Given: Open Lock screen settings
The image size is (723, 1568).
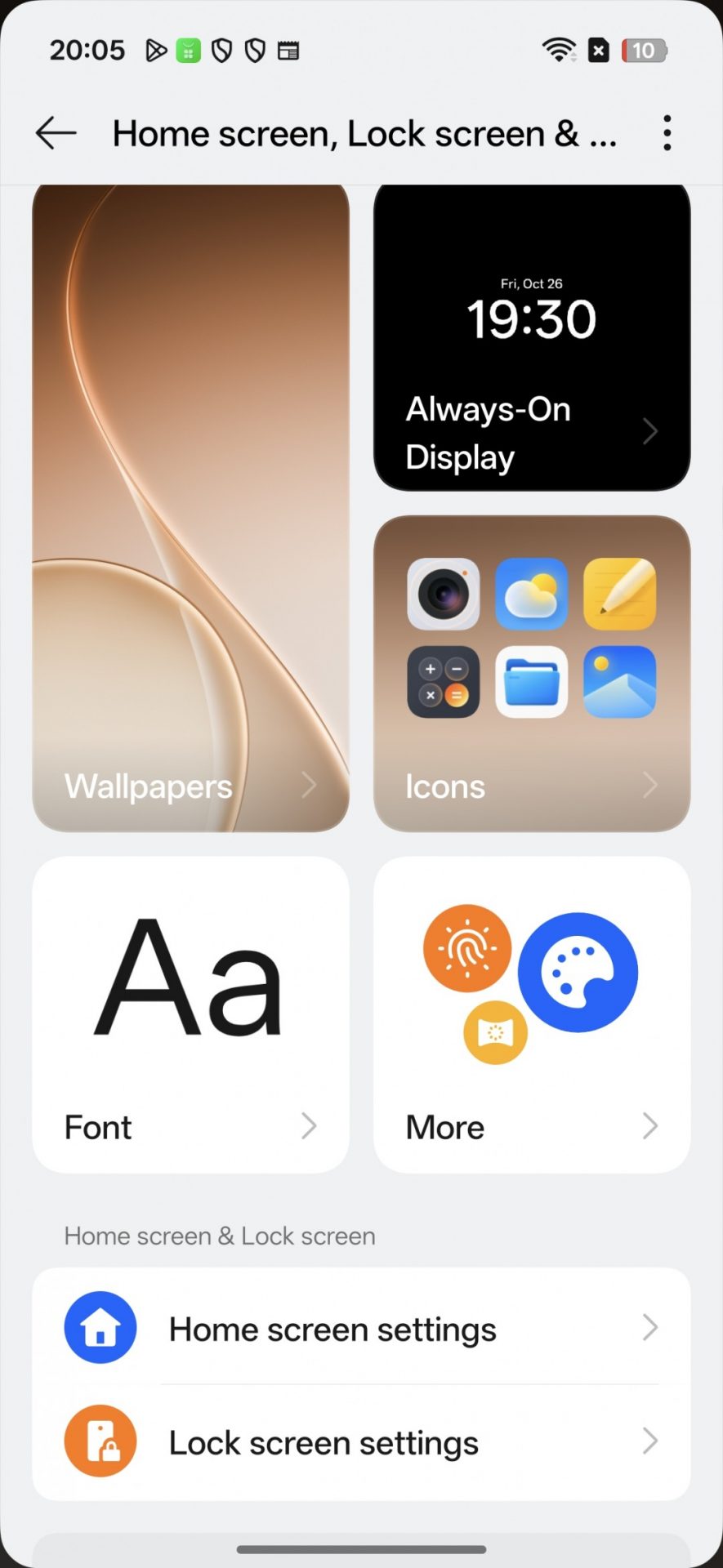Looking at the screenshot, I should [x=361, y=1441].
